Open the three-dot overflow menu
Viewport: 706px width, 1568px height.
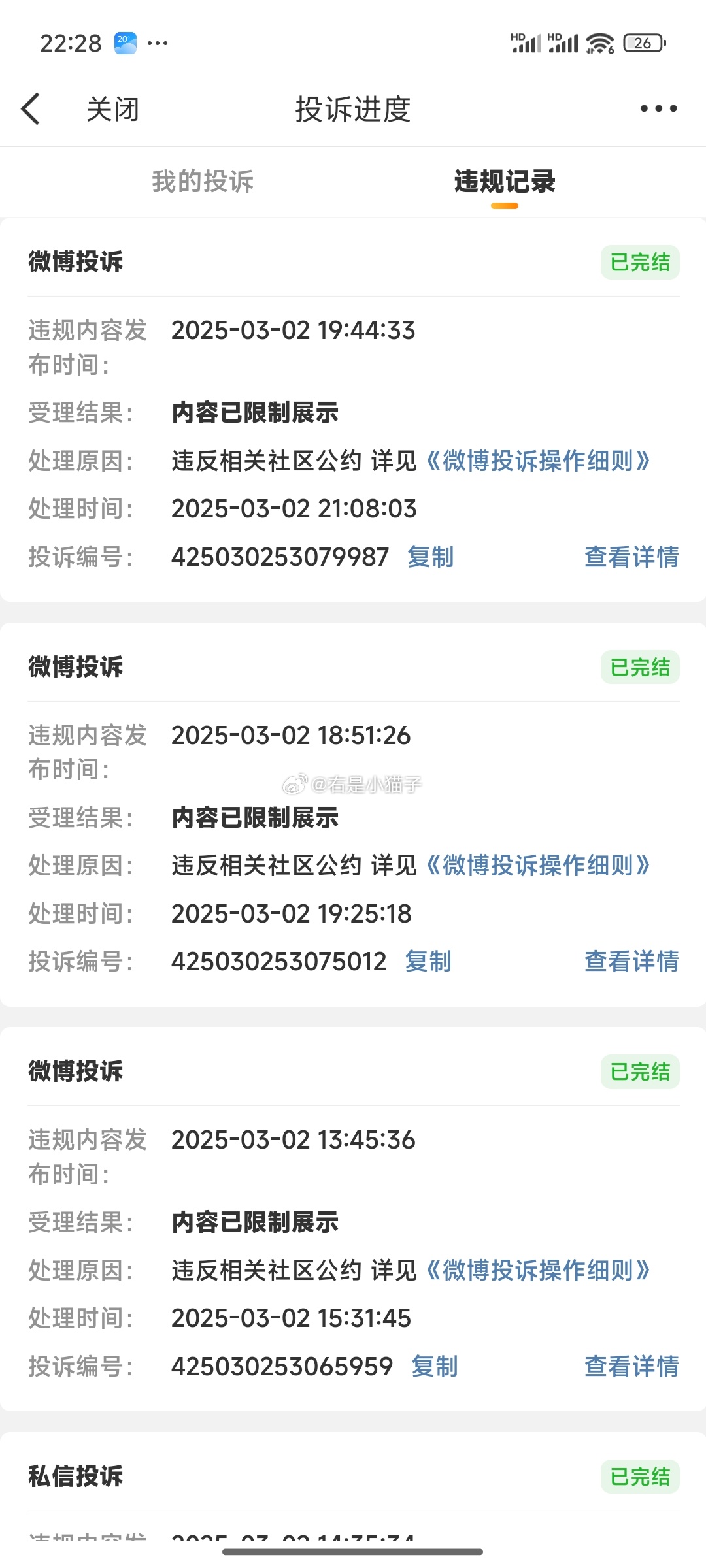(x=658, y=108)
